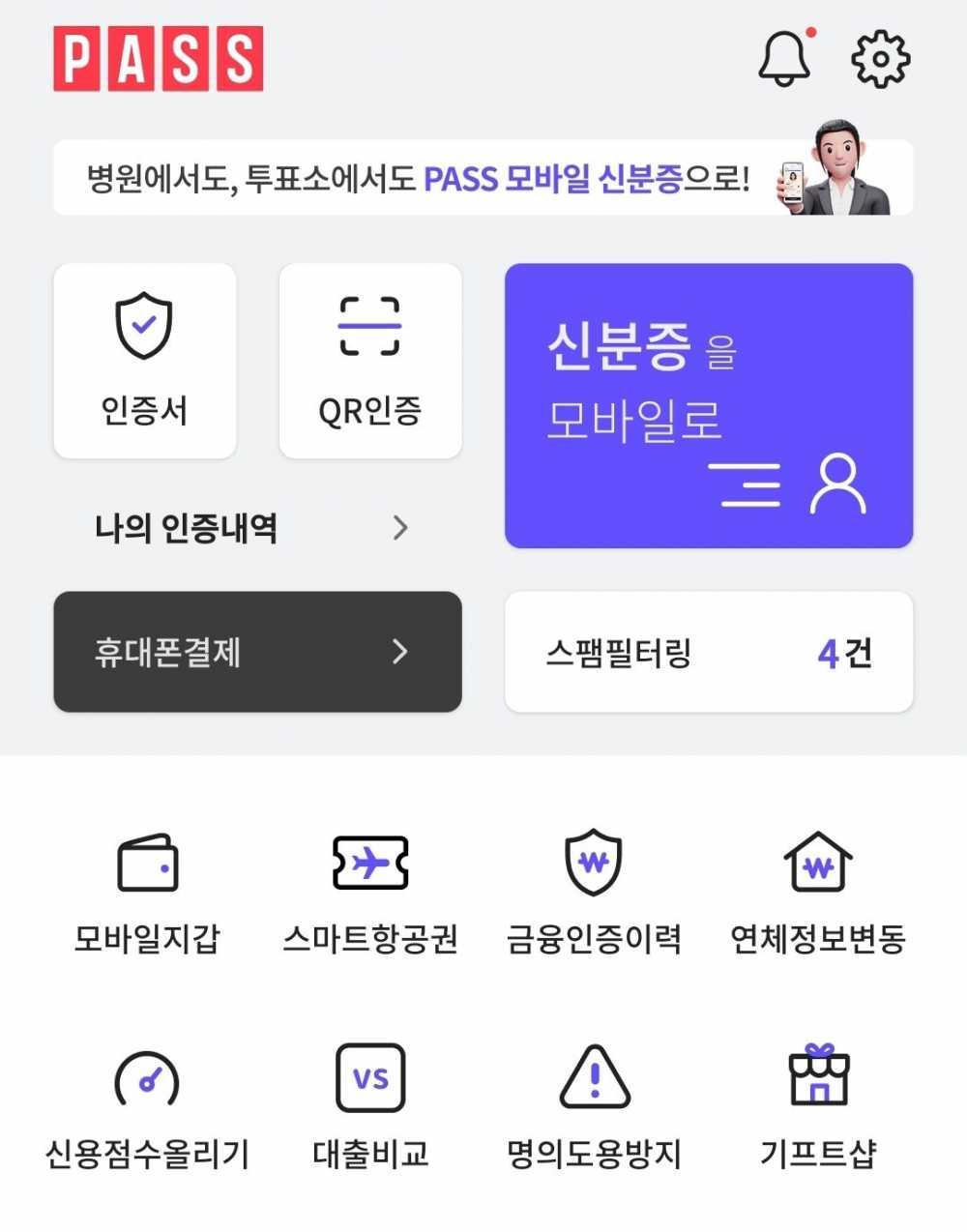
Task: Select 명의도용방지
Action: point(594,1108)
